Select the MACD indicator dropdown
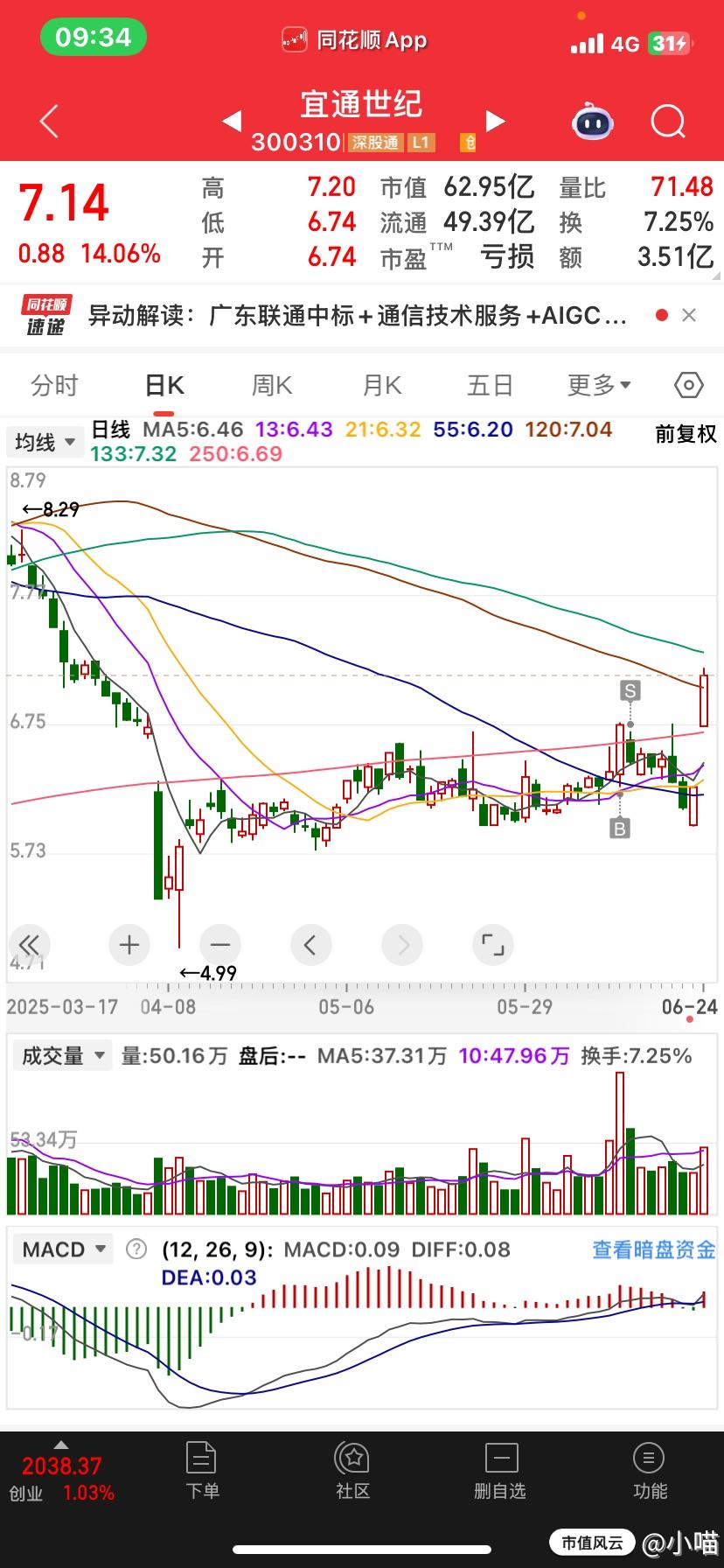The height and width of the screenshot is (1568, 724). coord(63,1249)
